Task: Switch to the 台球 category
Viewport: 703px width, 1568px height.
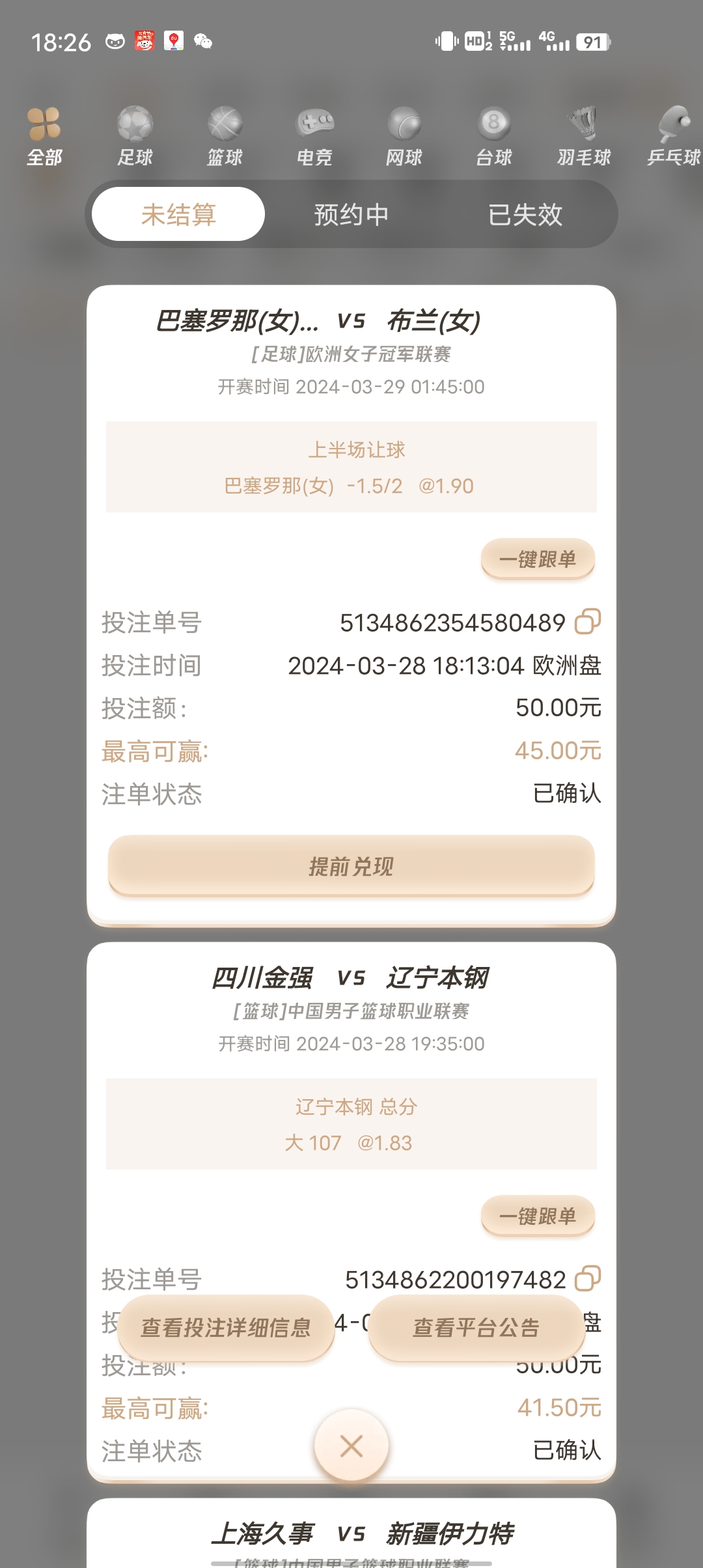Action: pos(494,136)
